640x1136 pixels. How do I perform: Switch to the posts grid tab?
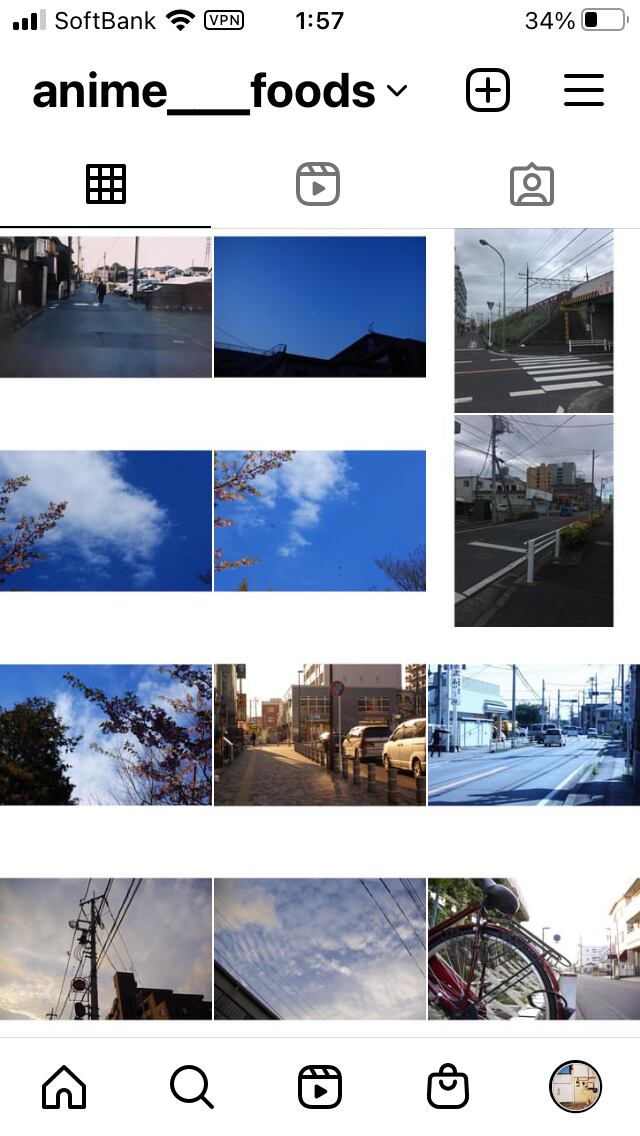pos(106,185)
